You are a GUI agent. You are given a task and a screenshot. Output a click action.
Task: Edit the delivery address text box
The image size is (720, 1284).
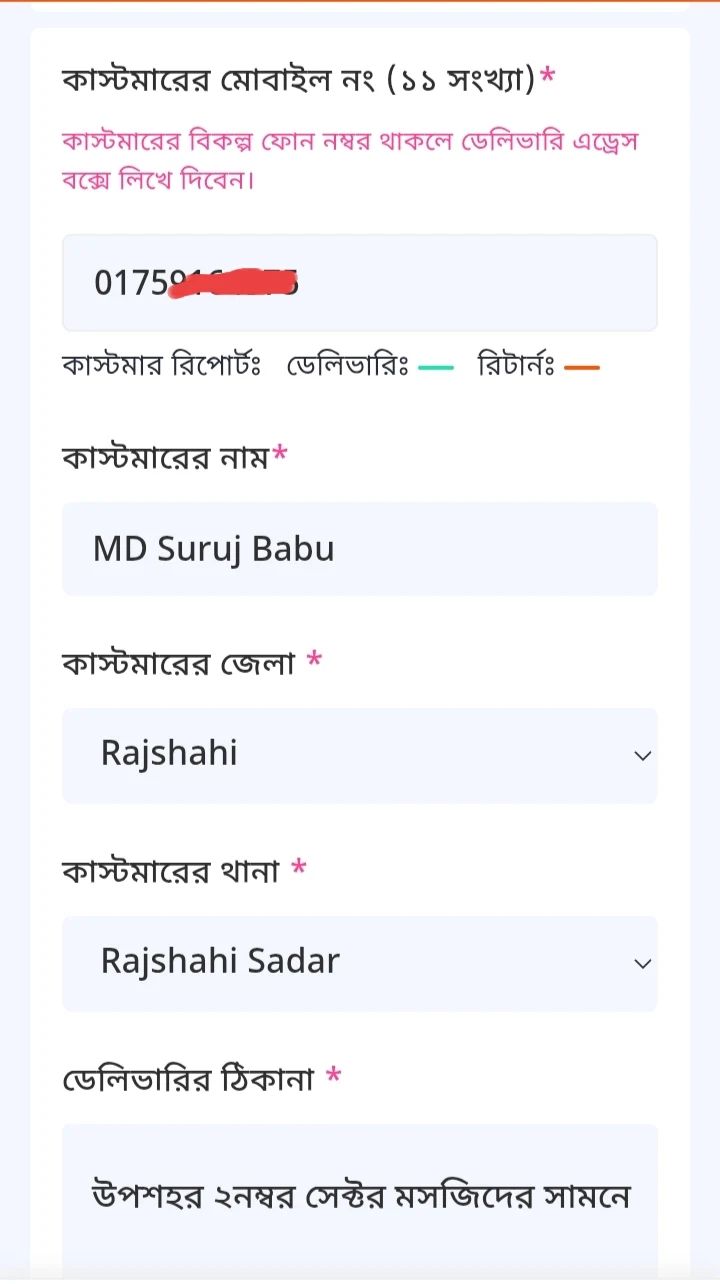coord(359,1198)
